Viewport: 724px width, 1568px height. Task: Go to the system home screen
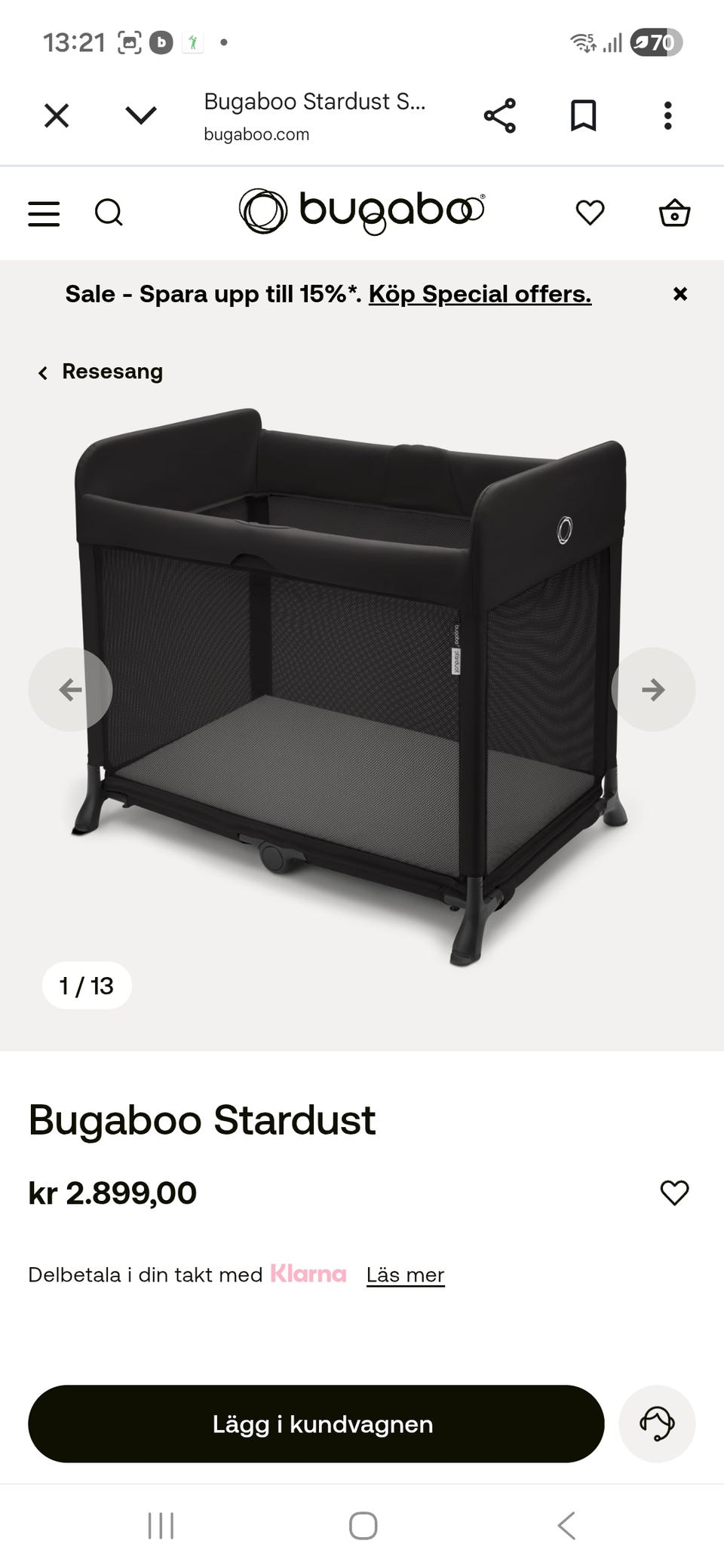pyautogui.click(x=363, y=1526)
